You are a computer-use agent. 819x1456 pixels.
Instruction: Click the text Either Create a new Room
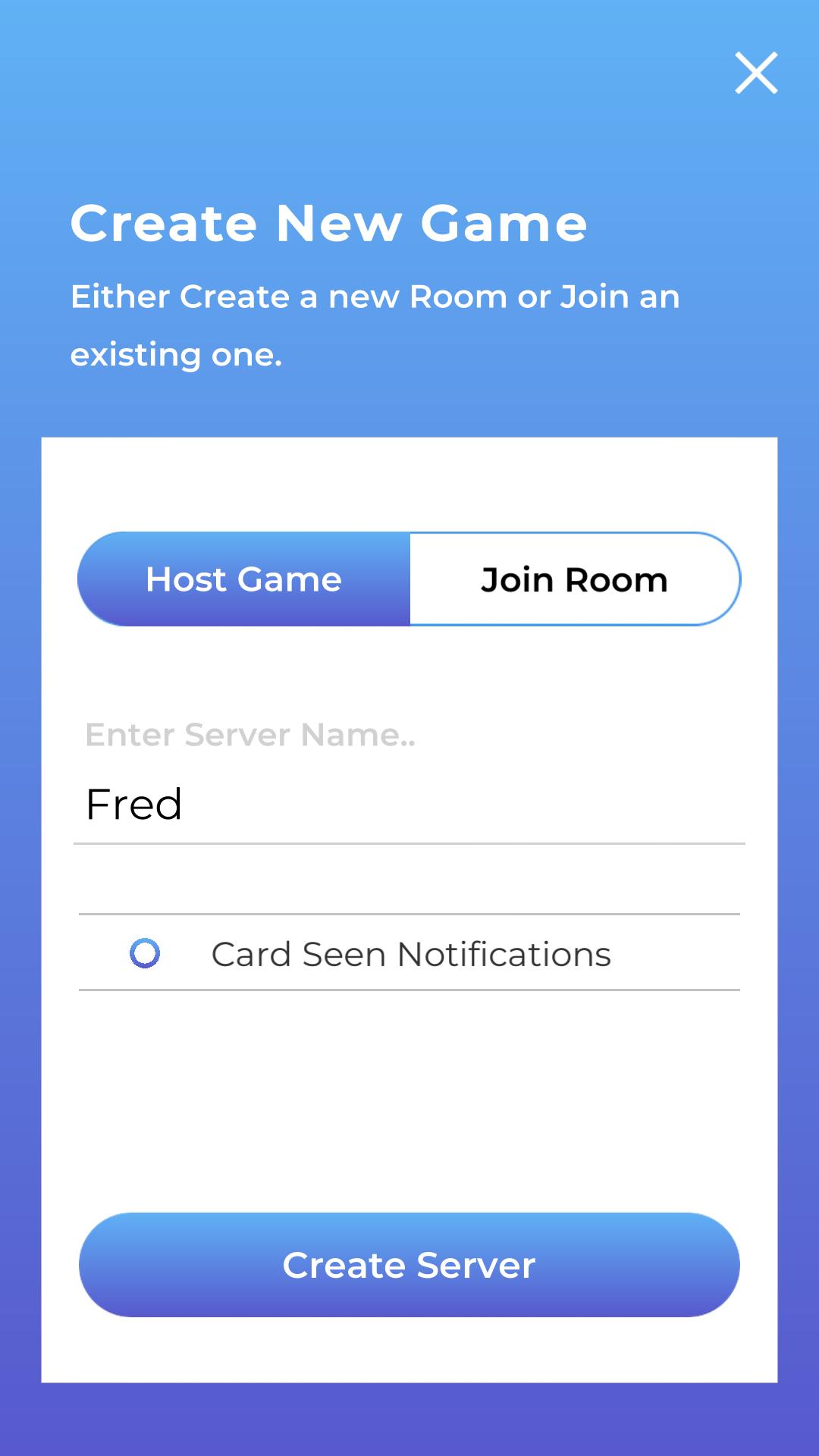click(375, 297)
